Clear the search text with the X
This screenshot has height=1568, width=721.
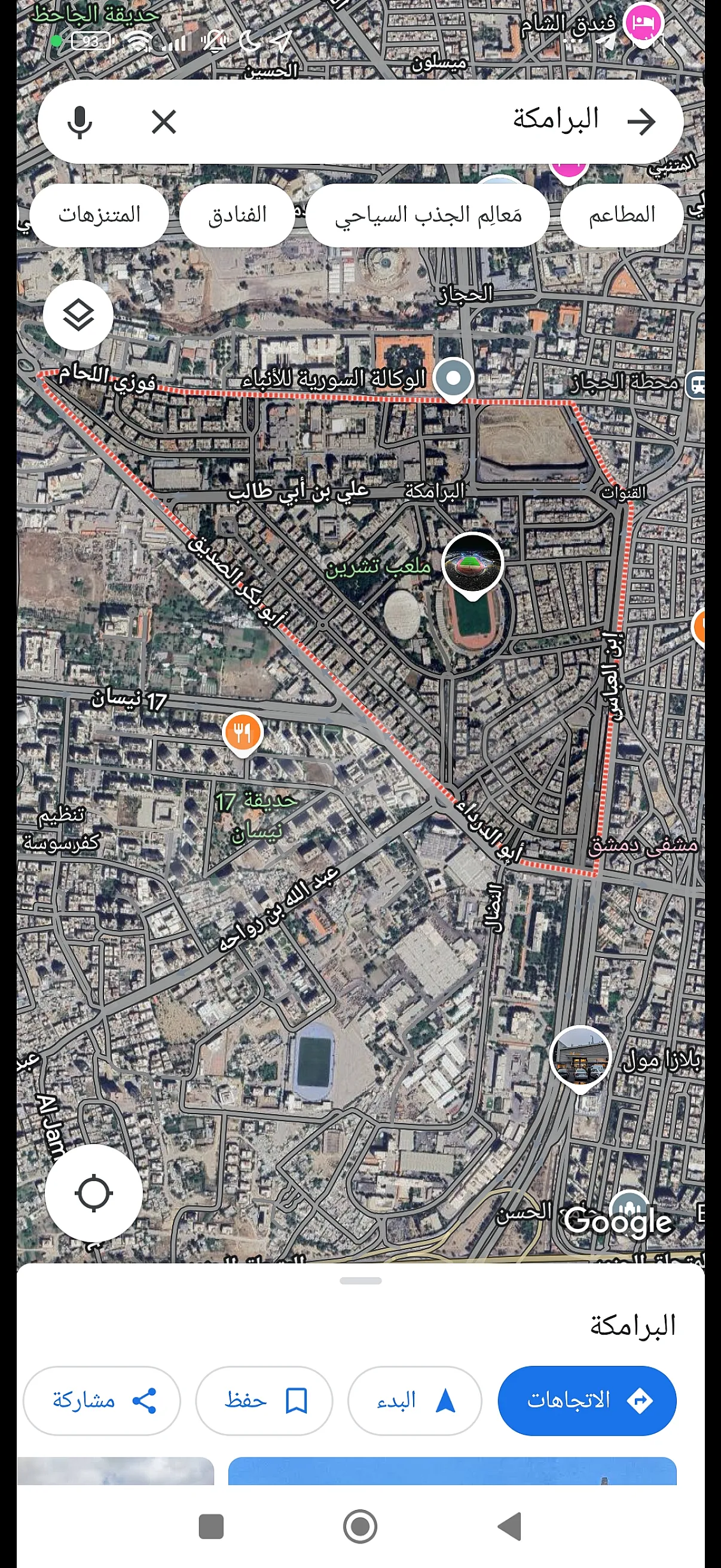[164, 122]
